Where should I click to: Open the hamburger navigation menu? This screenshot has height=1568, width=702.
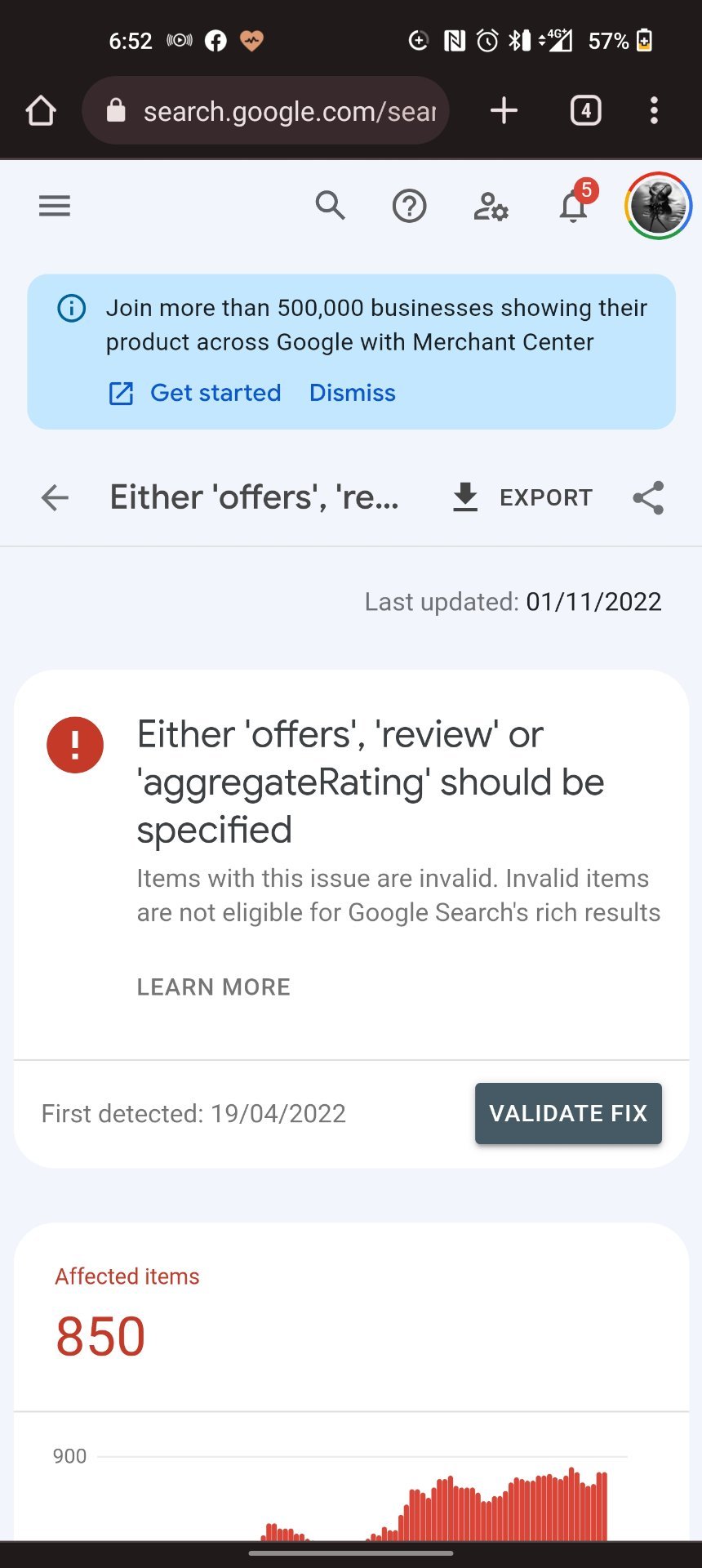55,206
